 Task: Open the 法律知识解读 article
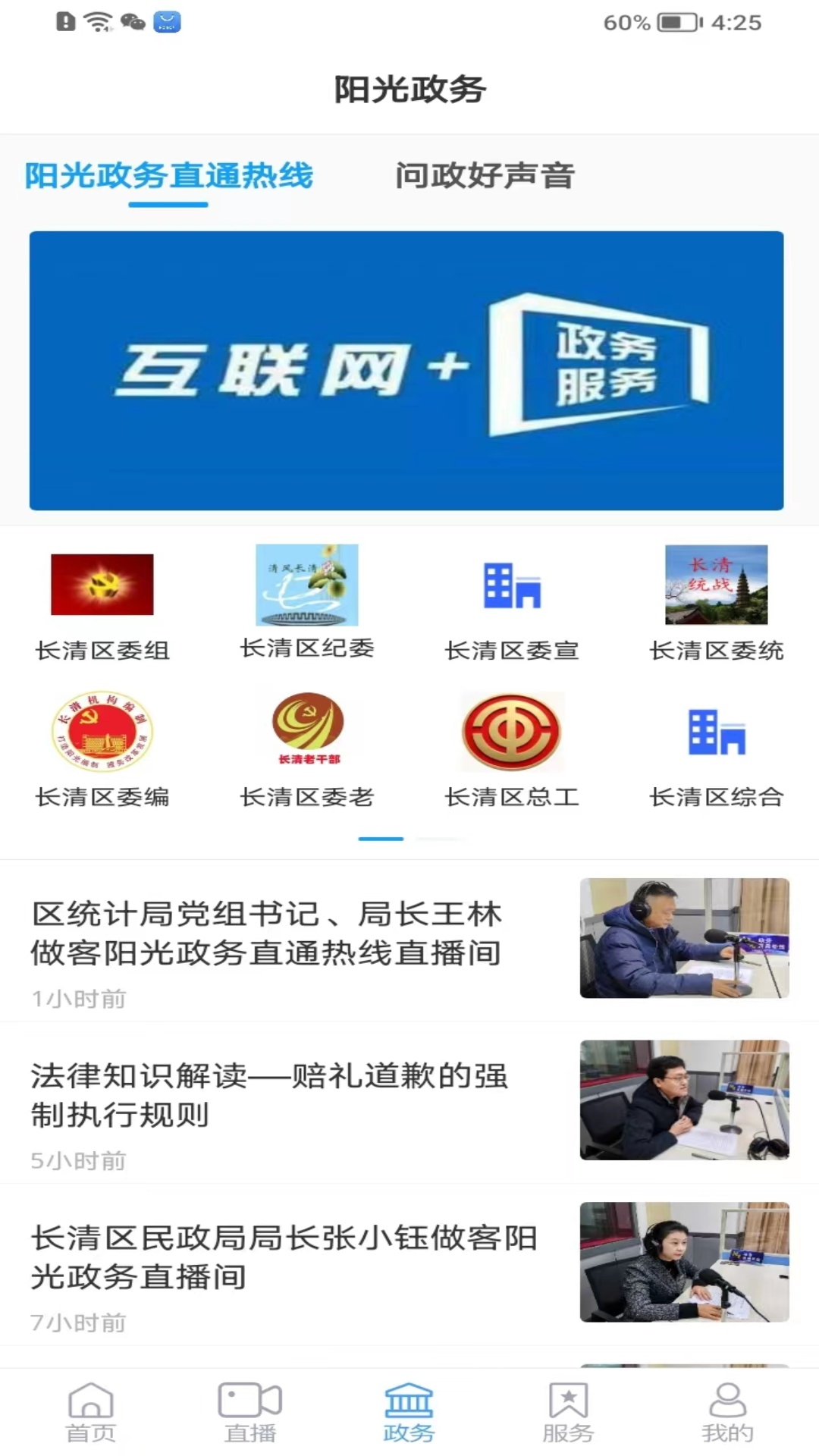tap(271, 1099)
